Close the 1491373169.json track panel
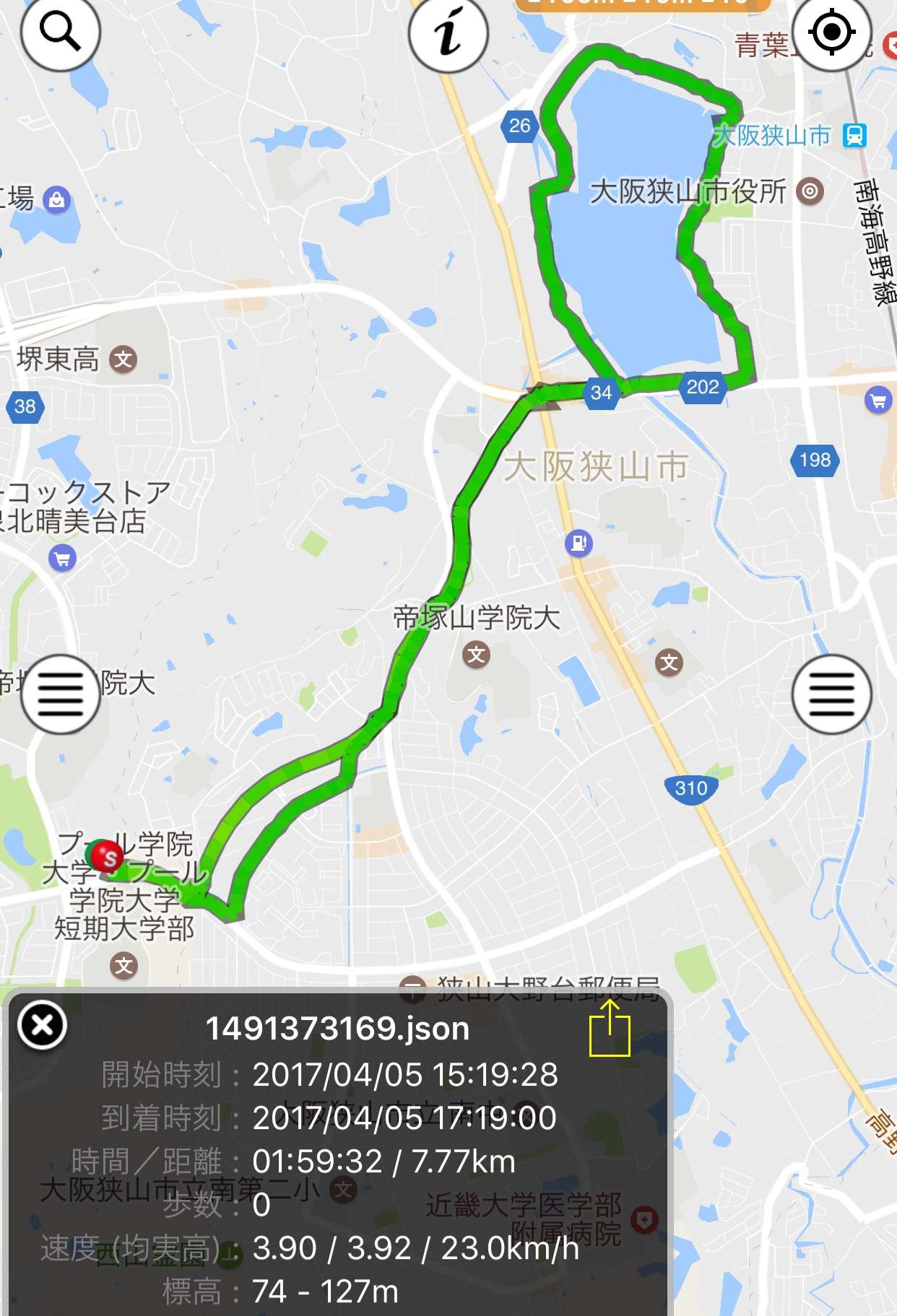This screenshot has width=897, height=1316. (43, 1025)
